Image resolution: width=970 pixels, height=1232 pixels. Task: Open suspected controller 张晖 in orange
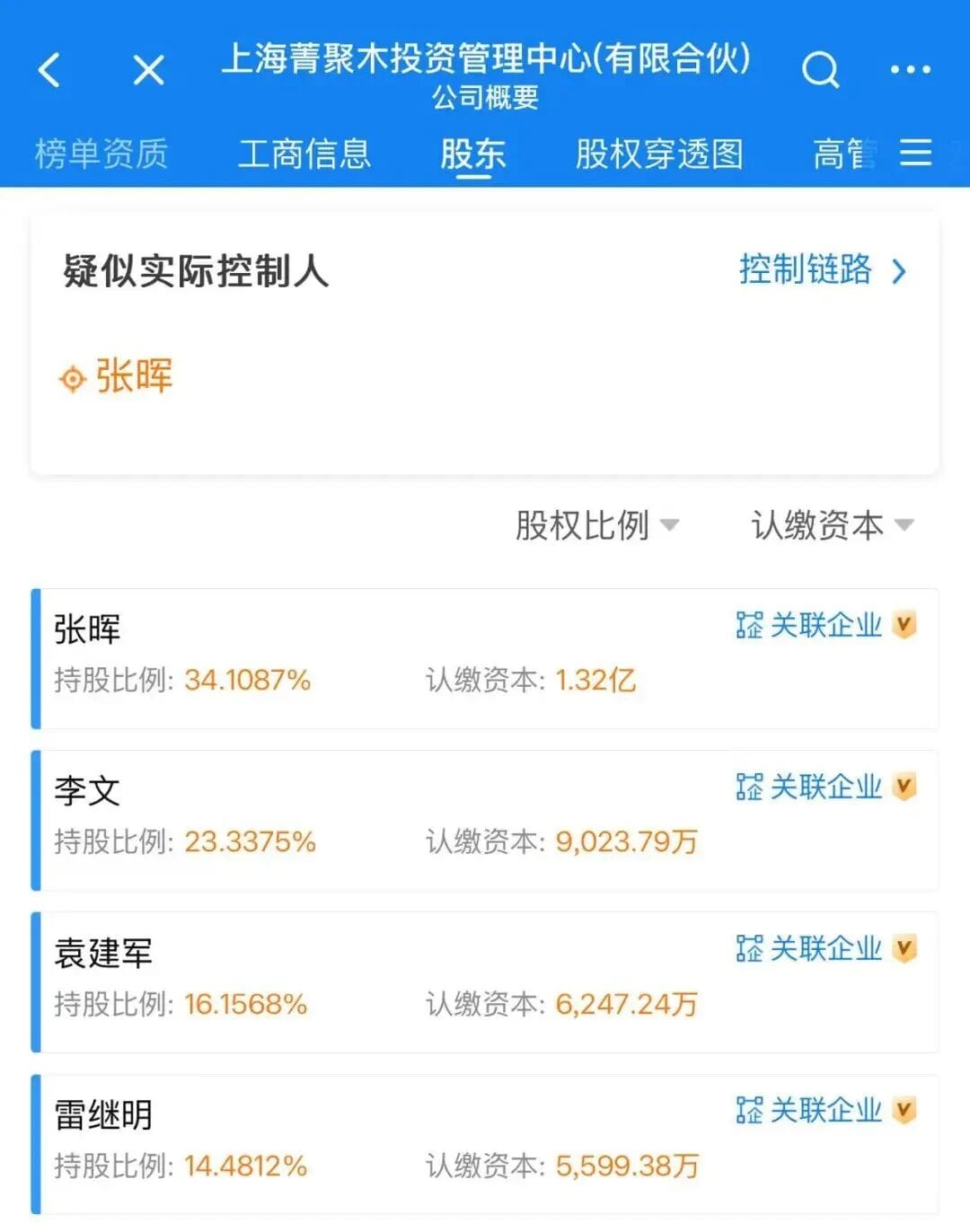pos(133,376)
